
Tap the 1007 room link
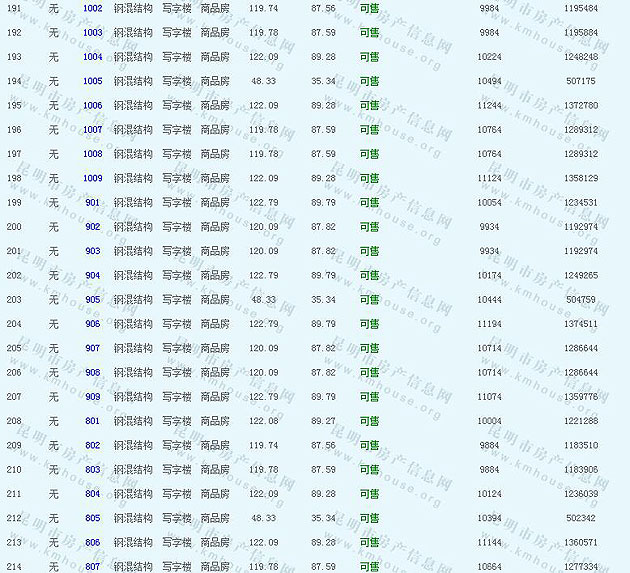coord(92,130)
